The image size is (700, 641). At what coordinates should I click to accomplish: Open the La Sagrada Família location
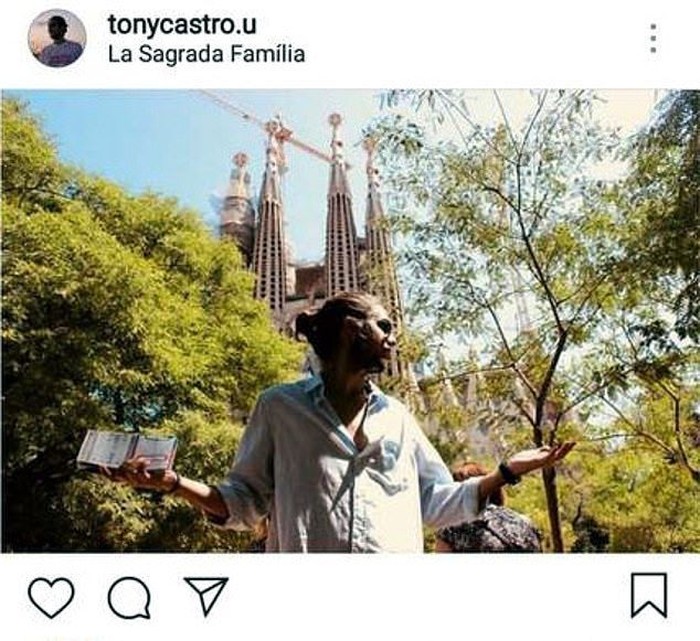(x=206, y=53)
